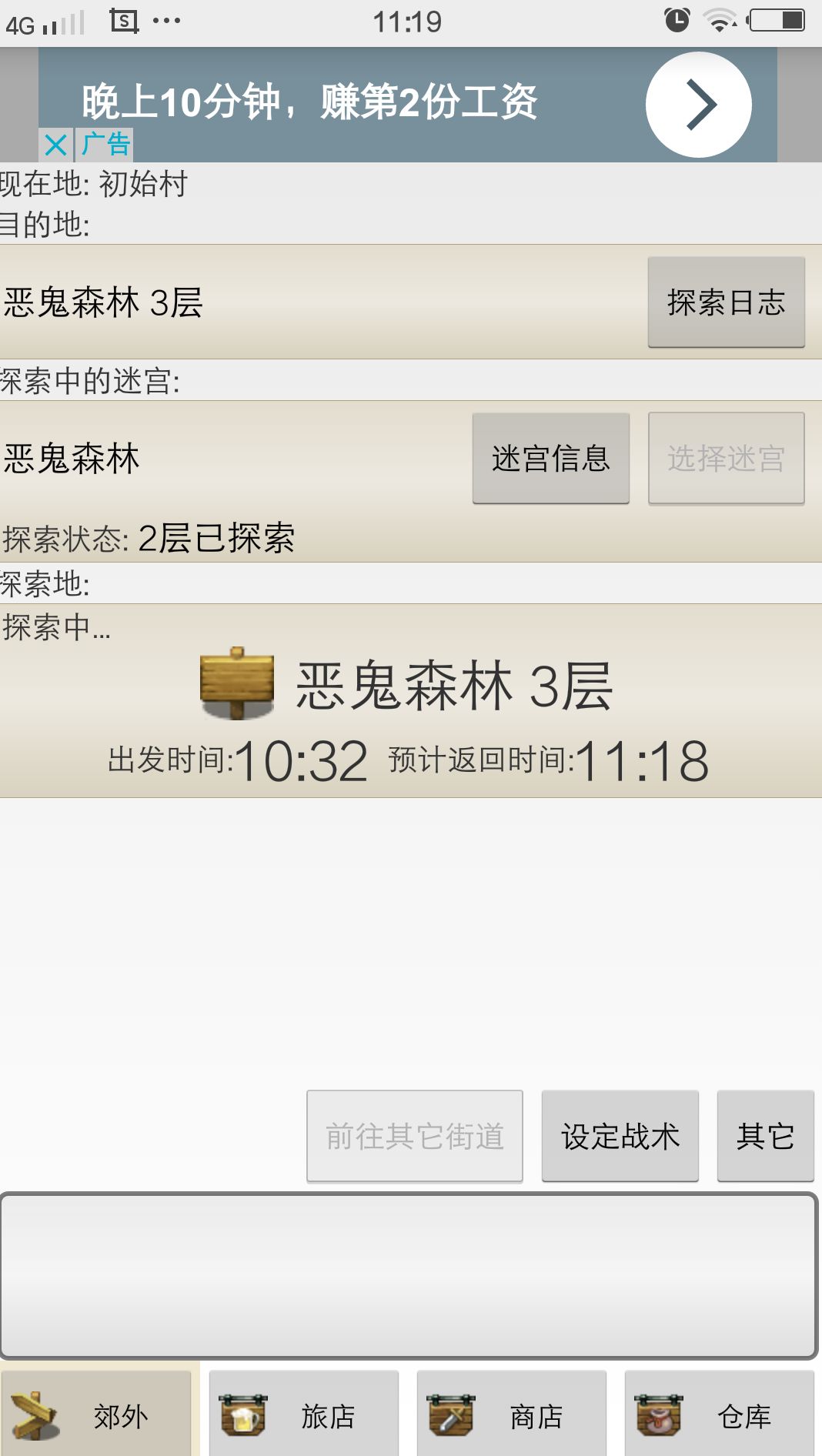The image size is (822, 1456).
Task: View 迷宫信息 for 恶鬼森林
Action: [x=551, y=459]
